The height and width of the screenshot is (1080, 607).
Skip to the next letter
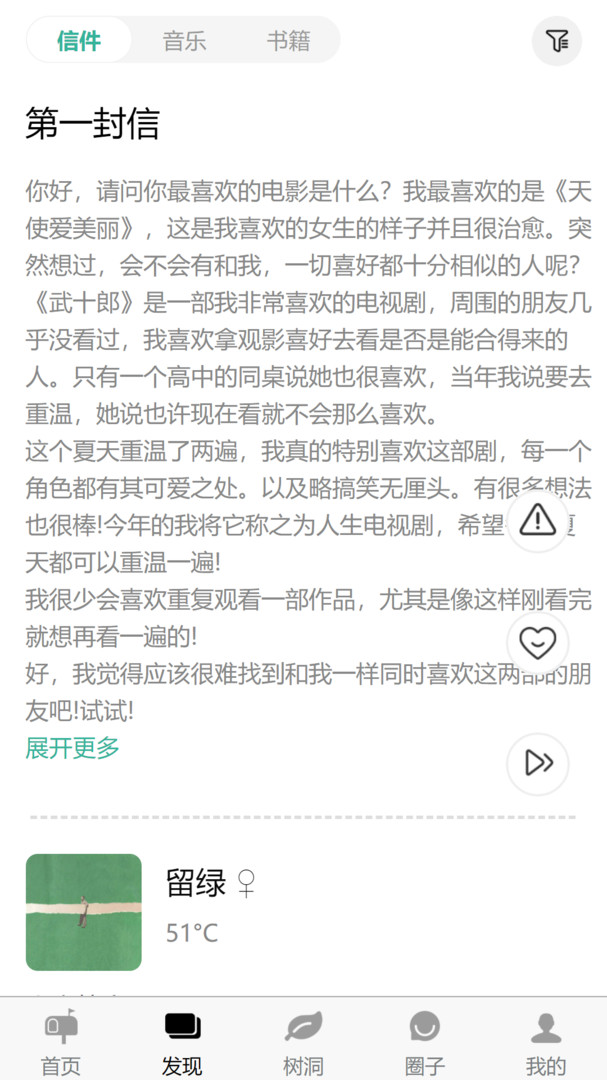(538, 764)
